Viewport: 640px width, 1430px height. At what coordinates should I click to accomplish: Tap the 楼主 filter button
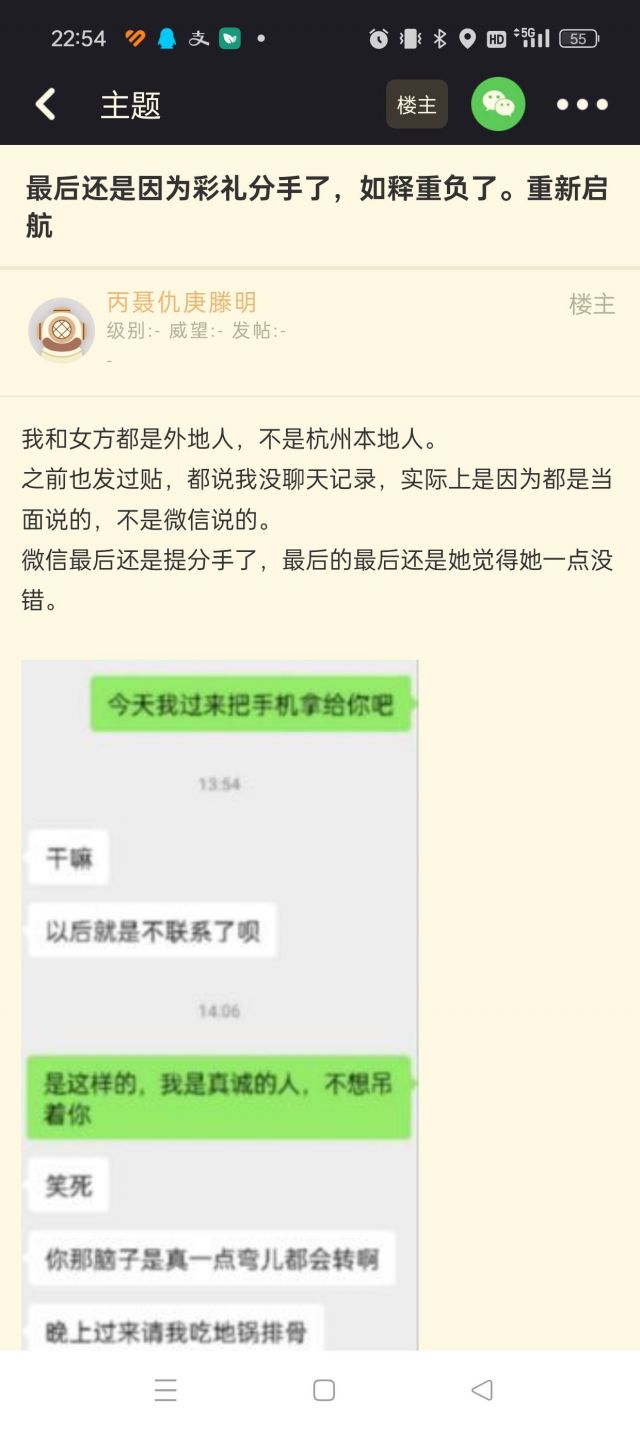pyautogui.click(x=417, y=104)
